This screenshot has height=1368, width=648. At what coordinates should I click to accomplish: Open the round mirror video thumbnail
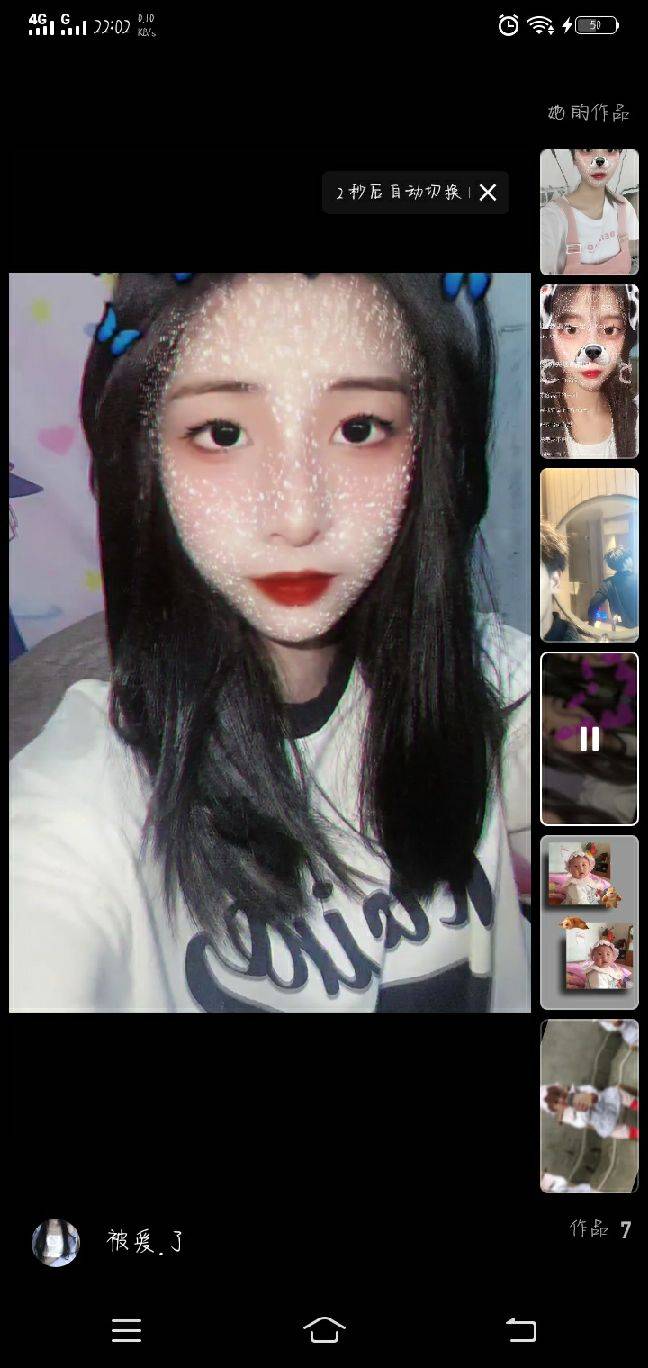pos(589,555)
